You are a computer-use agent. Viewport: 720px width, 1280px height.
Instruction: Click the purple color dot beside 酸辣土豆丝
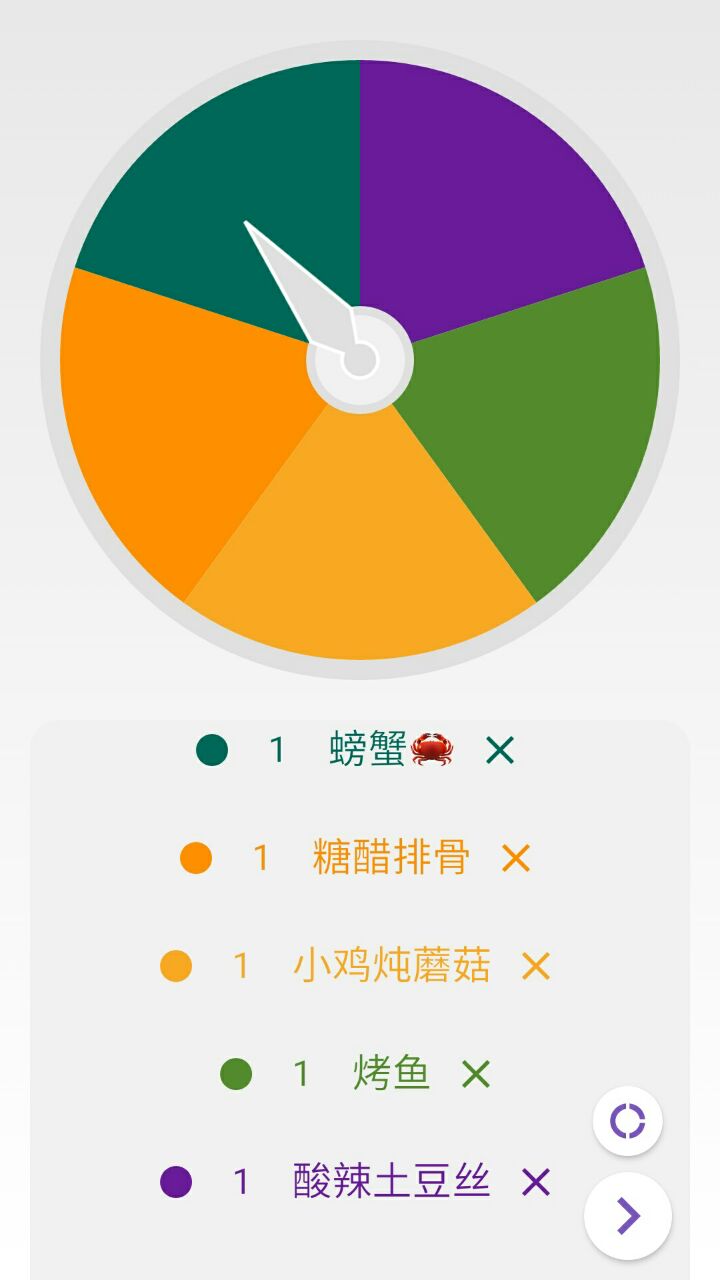click(175, 1181)
